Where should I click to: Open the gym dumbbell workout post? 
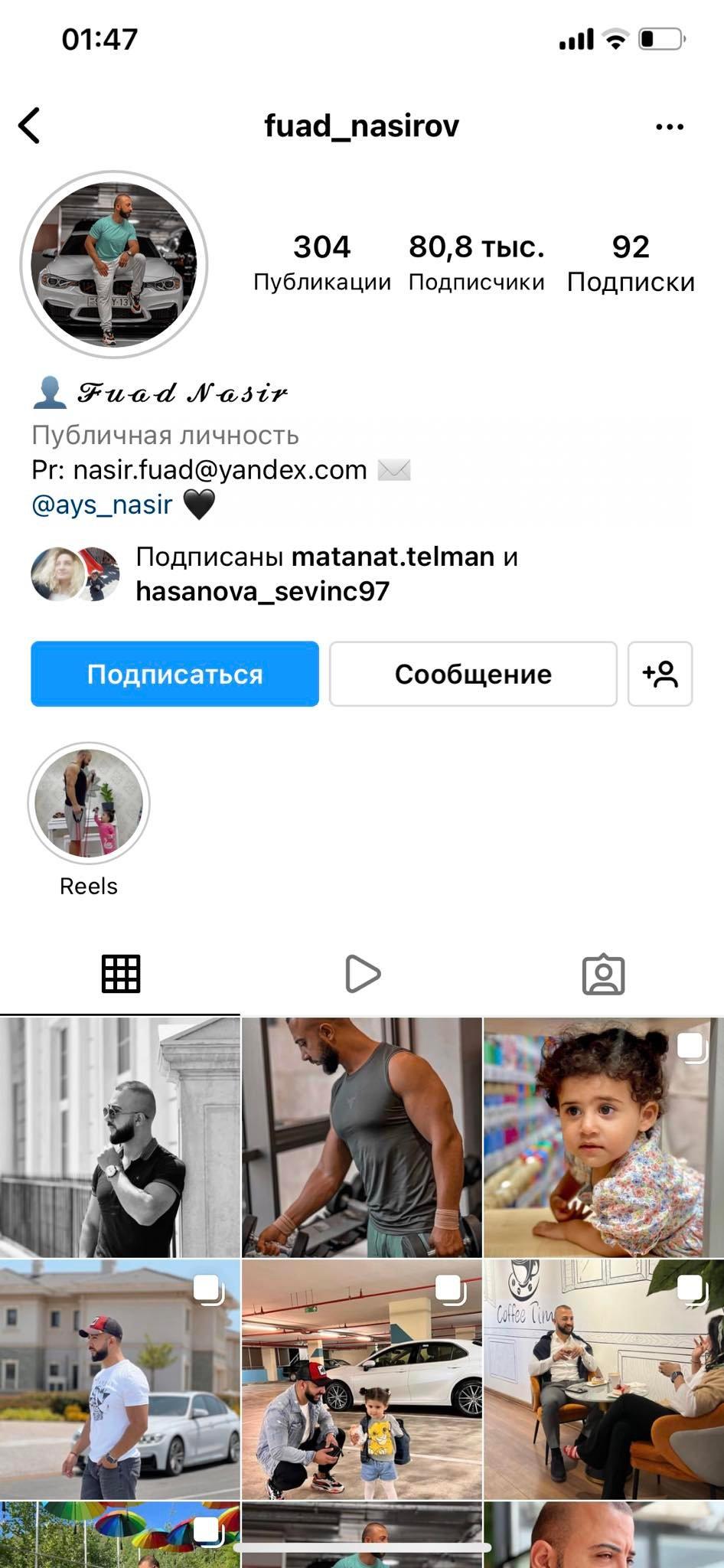point(362,1138)
